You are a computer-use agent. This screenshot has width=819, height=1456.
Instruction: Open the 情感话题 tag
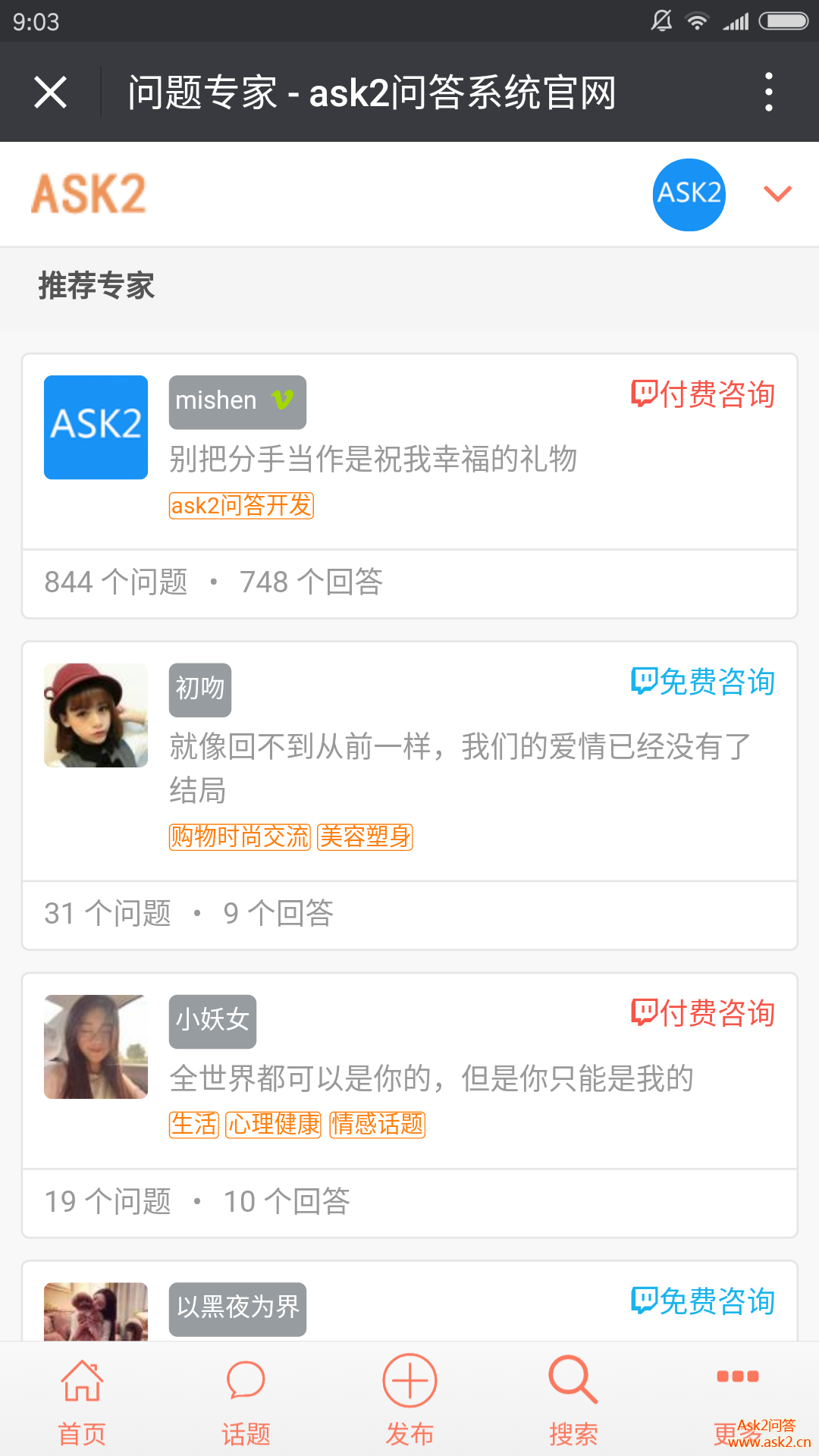click(x=378, y=1124)
